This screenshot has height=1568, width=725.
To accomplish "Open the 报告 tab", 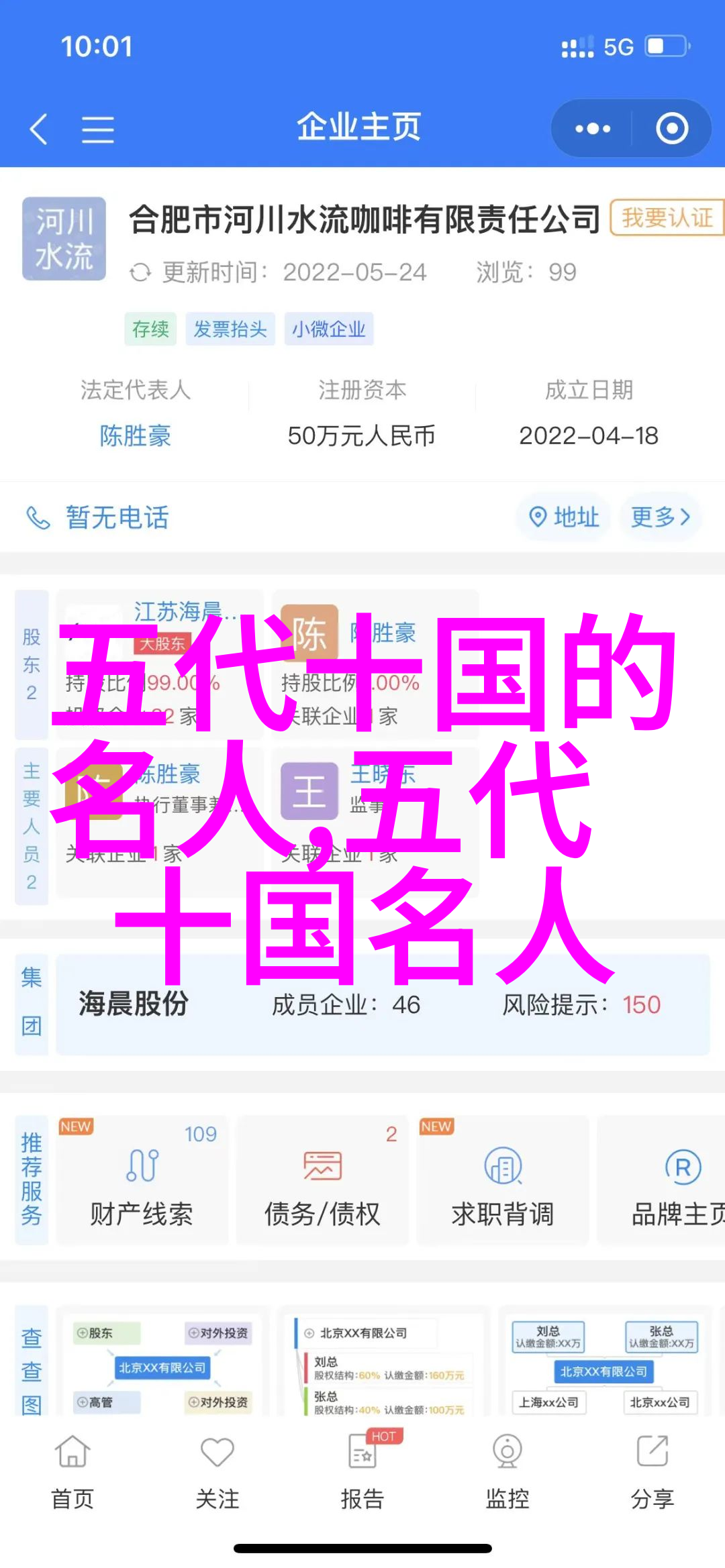I will (x=362, y=1469).
